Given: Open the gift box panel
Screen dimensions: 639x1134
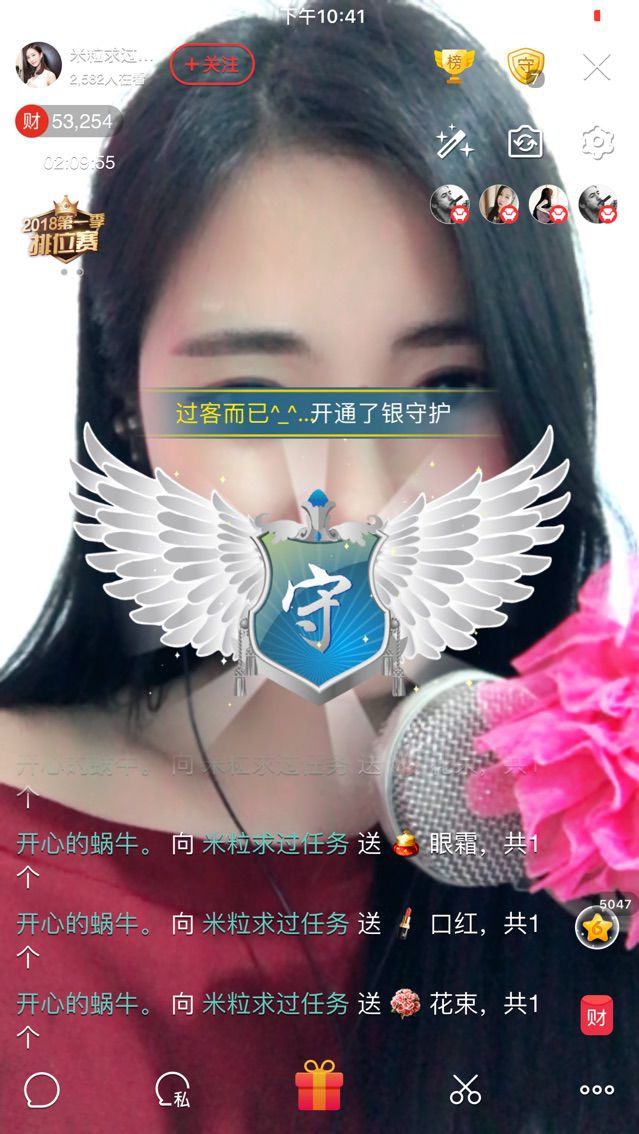Looking at the screenshot, I should (x=319, y=1087).
